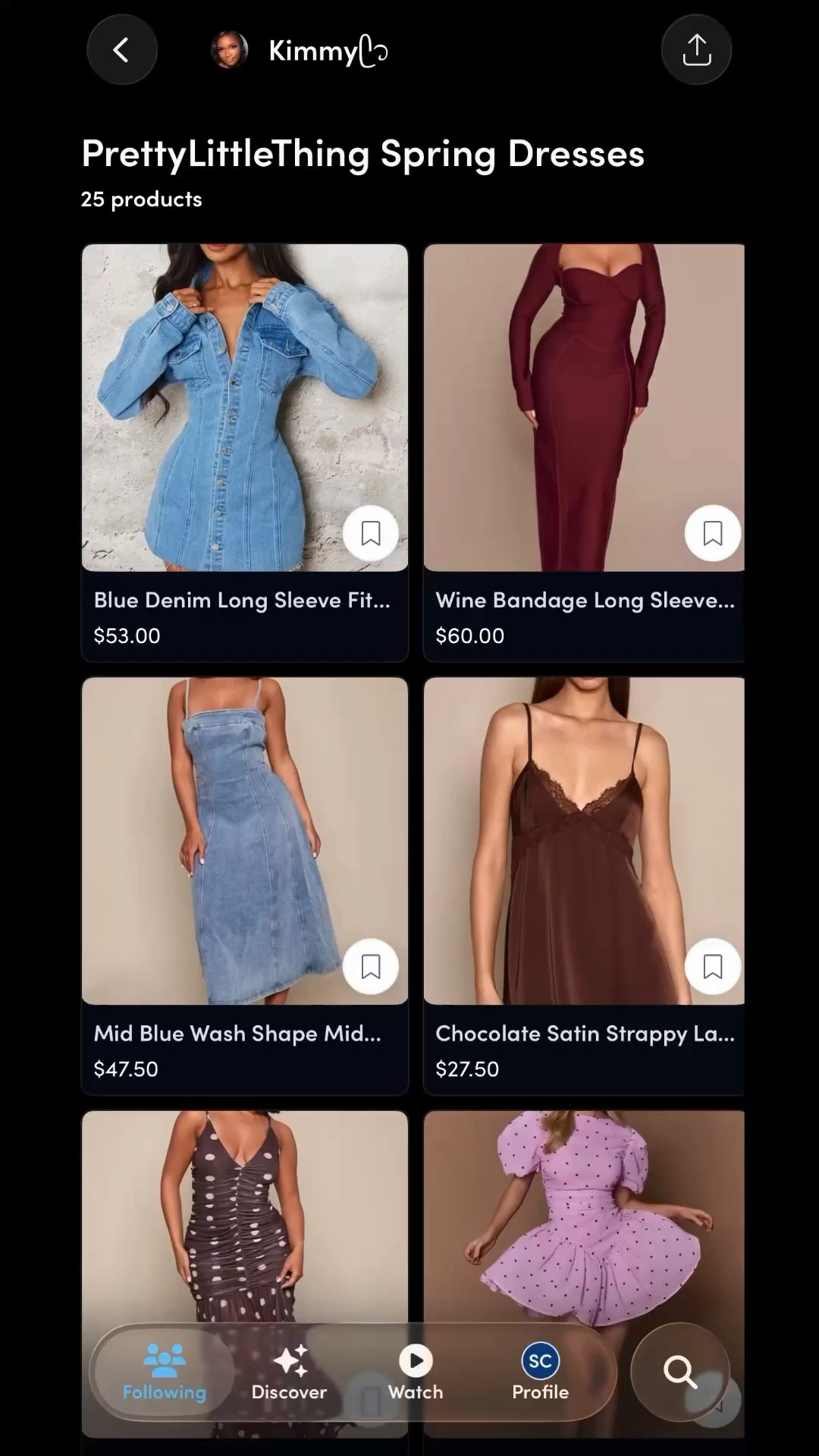Viewport: 819px width, 1456px height.
Task: Open the SC Profile badge icon
Action: point(540,1360)
